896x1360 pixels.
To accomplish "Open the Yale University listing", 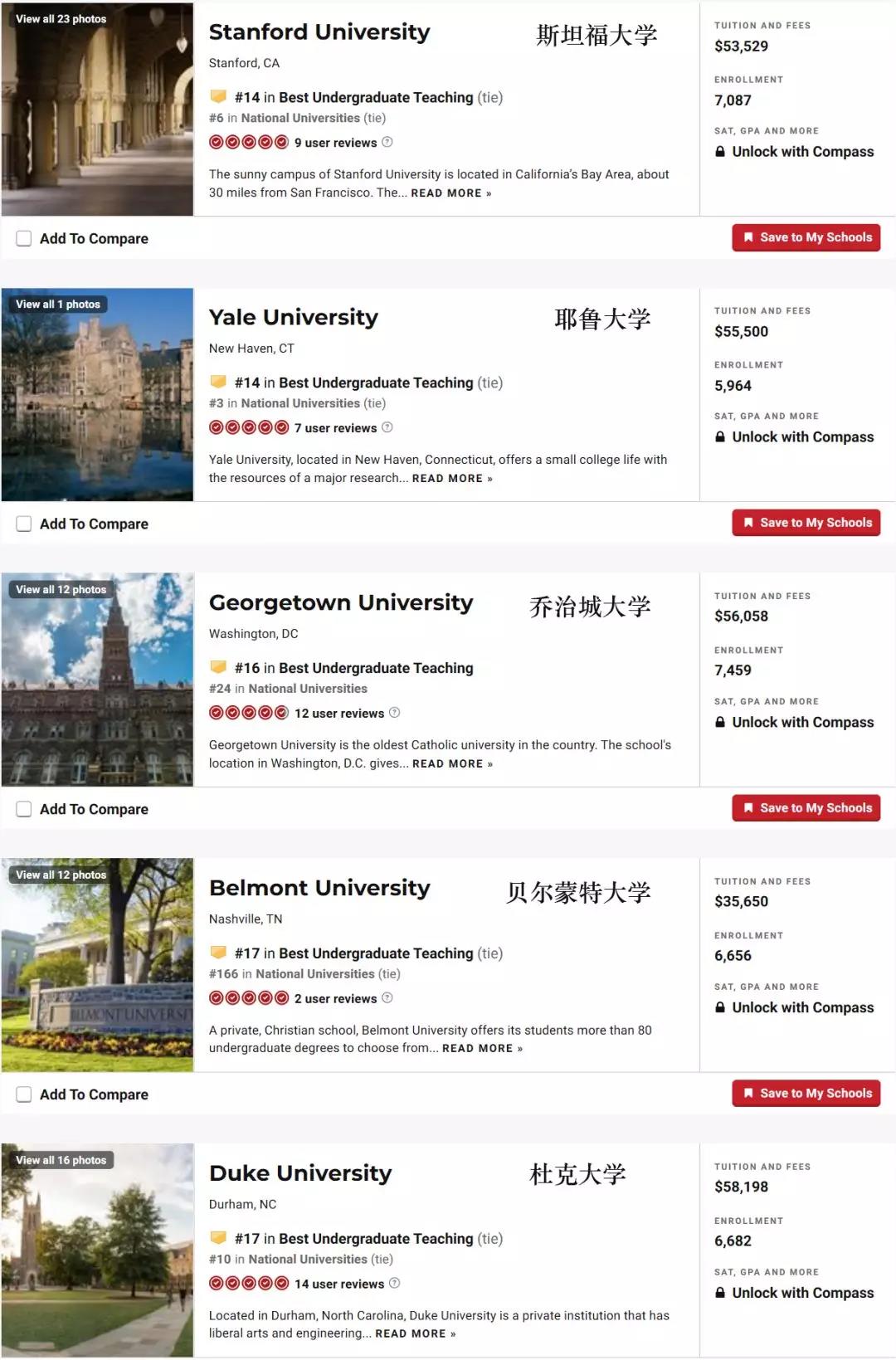I will 293,318.
